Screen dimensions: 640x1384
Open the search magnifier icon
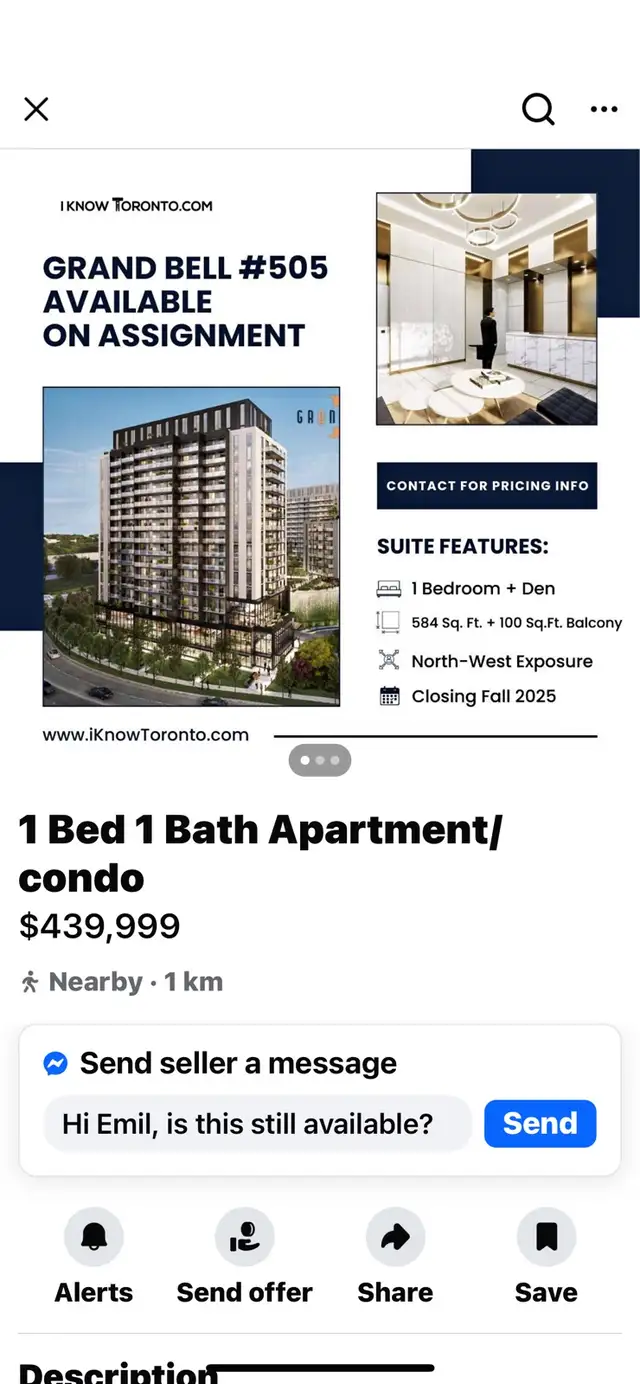click(x=538, y=109)
